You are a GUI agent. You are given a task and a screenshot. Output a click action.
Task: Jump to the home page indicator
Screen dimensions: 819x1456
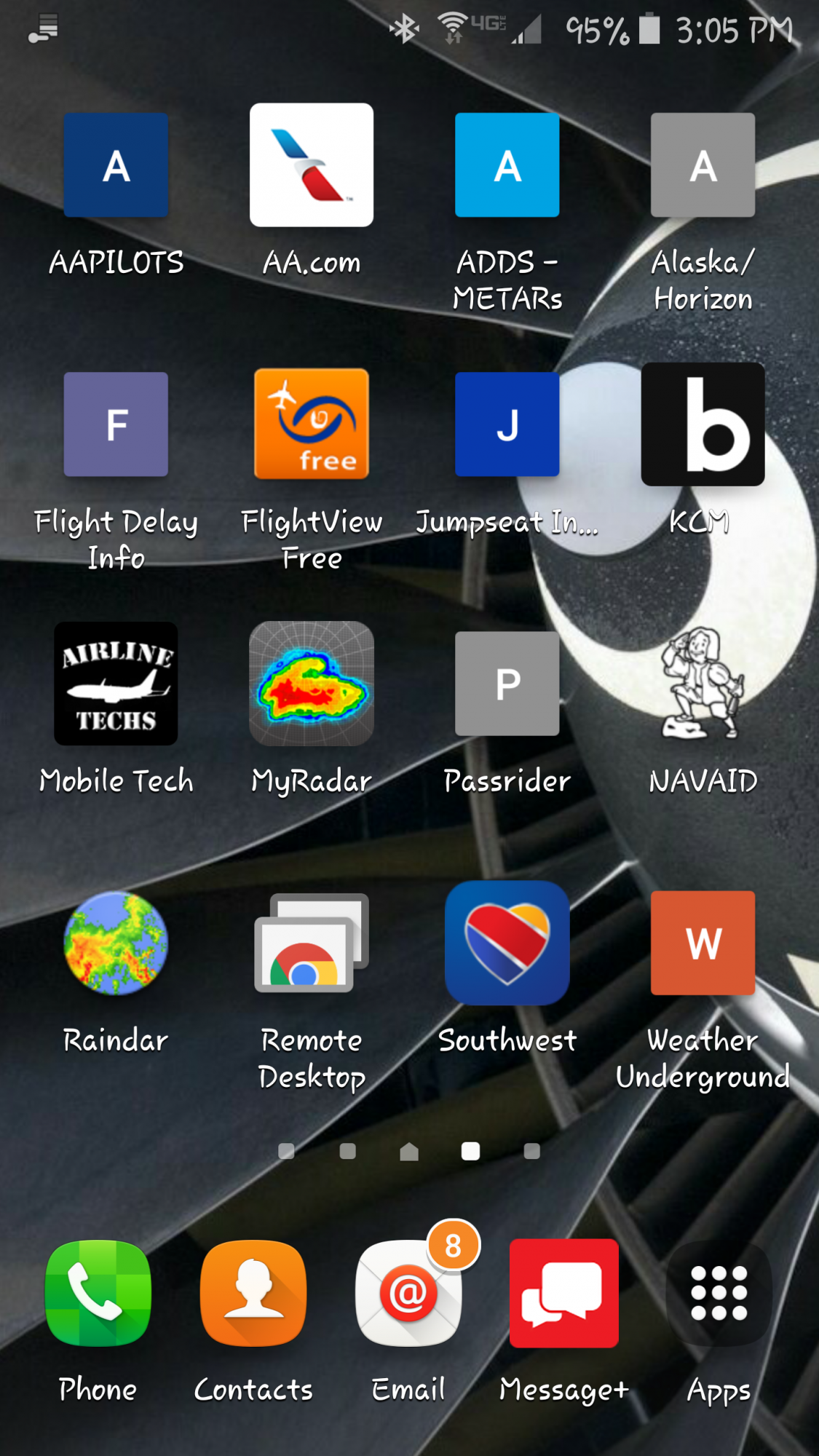point(409,1151)
